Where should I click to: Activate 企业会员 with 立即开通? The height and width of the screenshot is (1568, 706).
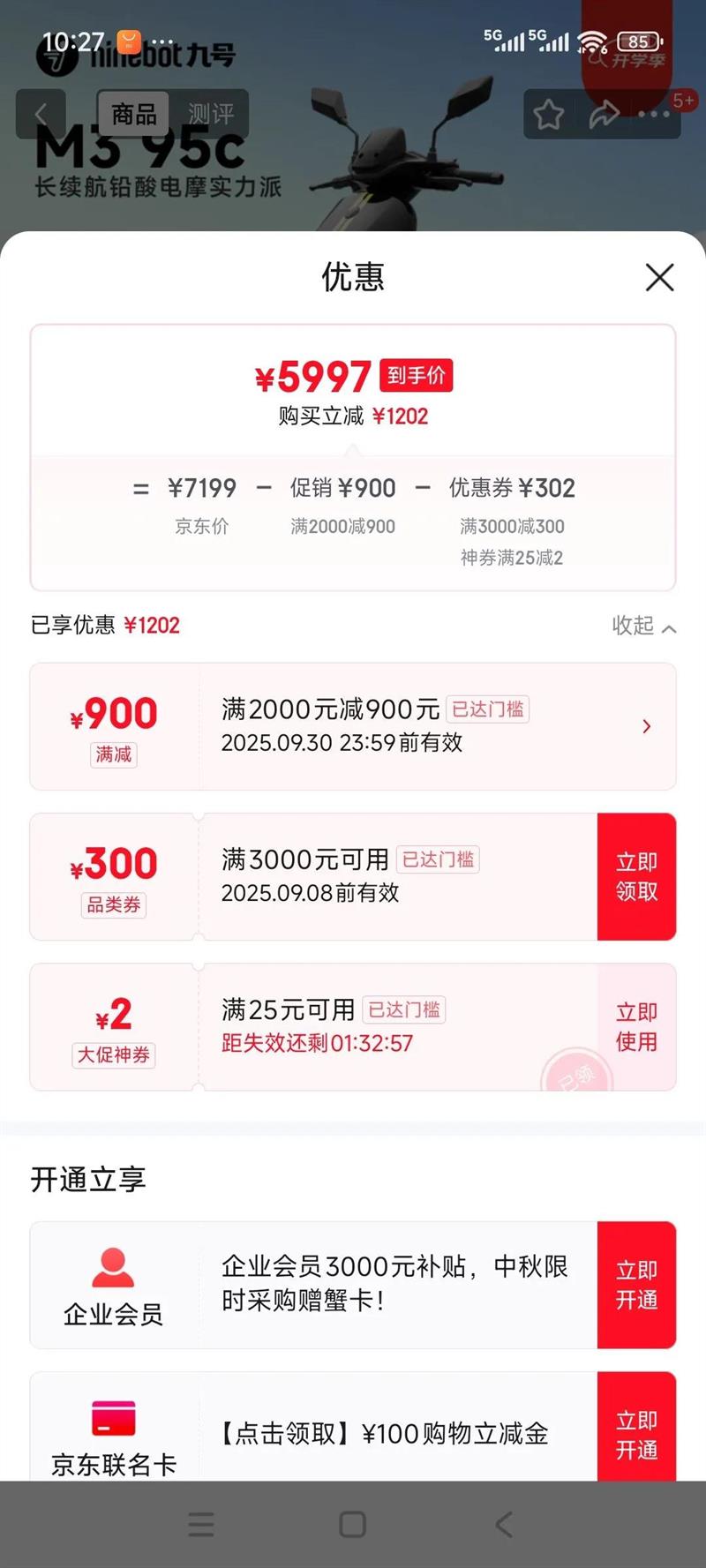coord(636,1285)
